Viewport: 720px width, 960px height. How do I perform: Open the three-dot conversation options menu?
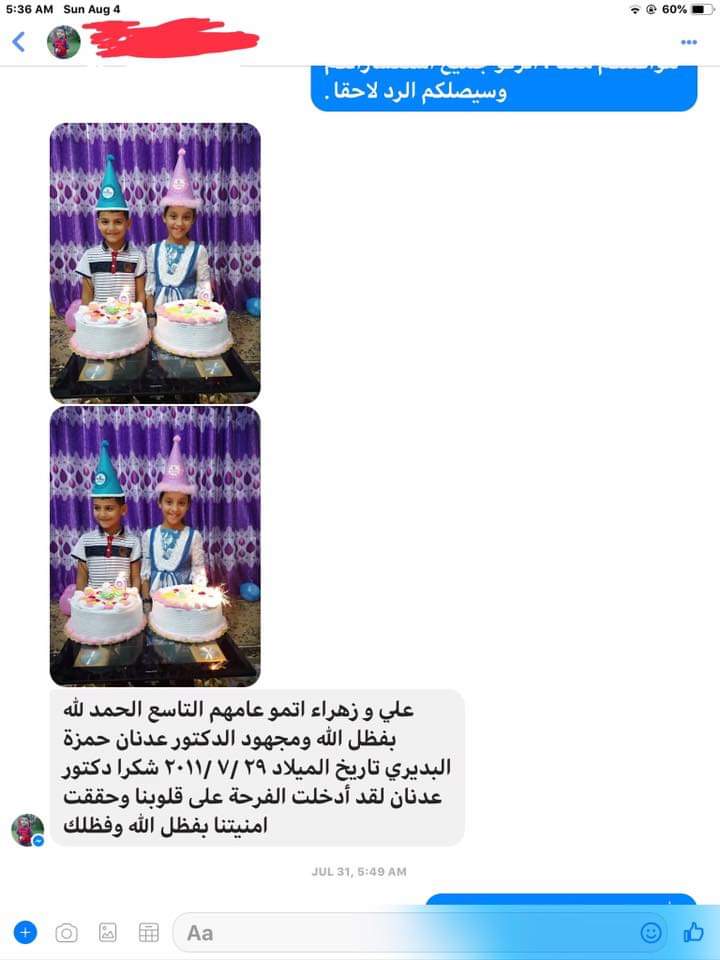[689, 42]
